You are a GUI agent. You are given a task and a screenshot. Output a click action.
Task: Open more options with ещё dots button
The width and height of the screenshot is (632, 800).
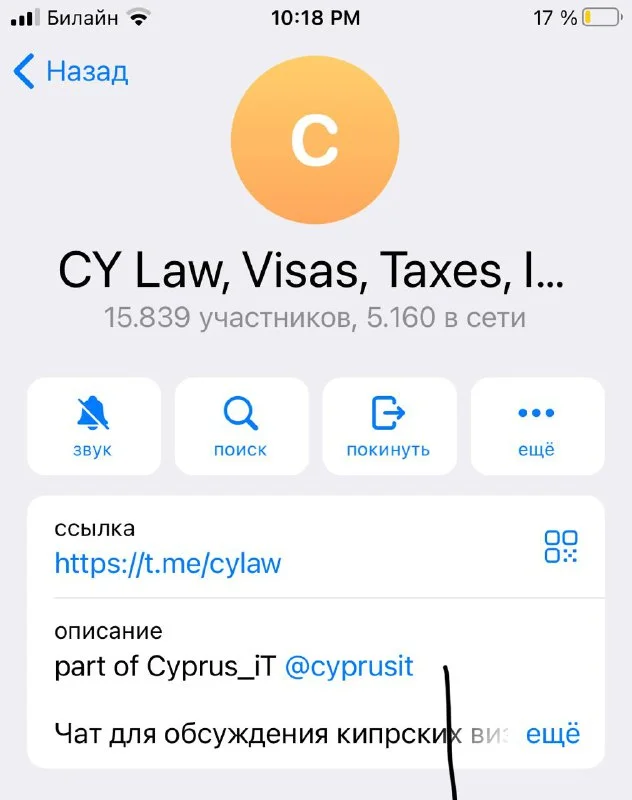click(537, 425)
